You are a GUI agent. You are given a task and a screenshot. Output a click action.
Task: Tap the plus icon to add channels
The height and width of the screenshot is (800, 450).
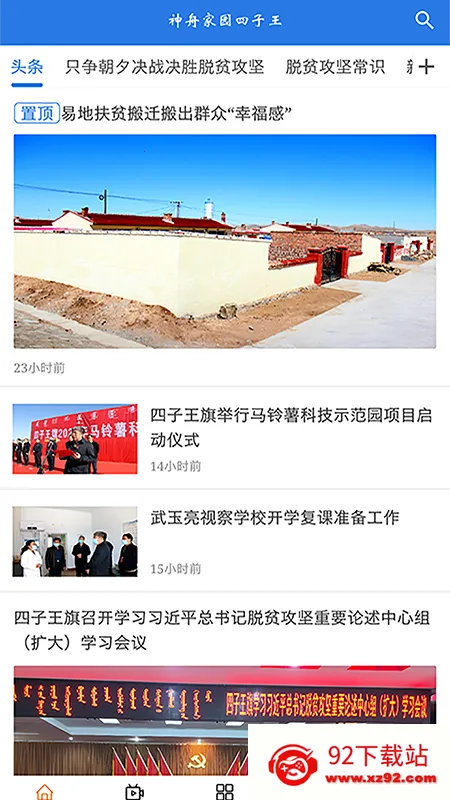[427, 67]
